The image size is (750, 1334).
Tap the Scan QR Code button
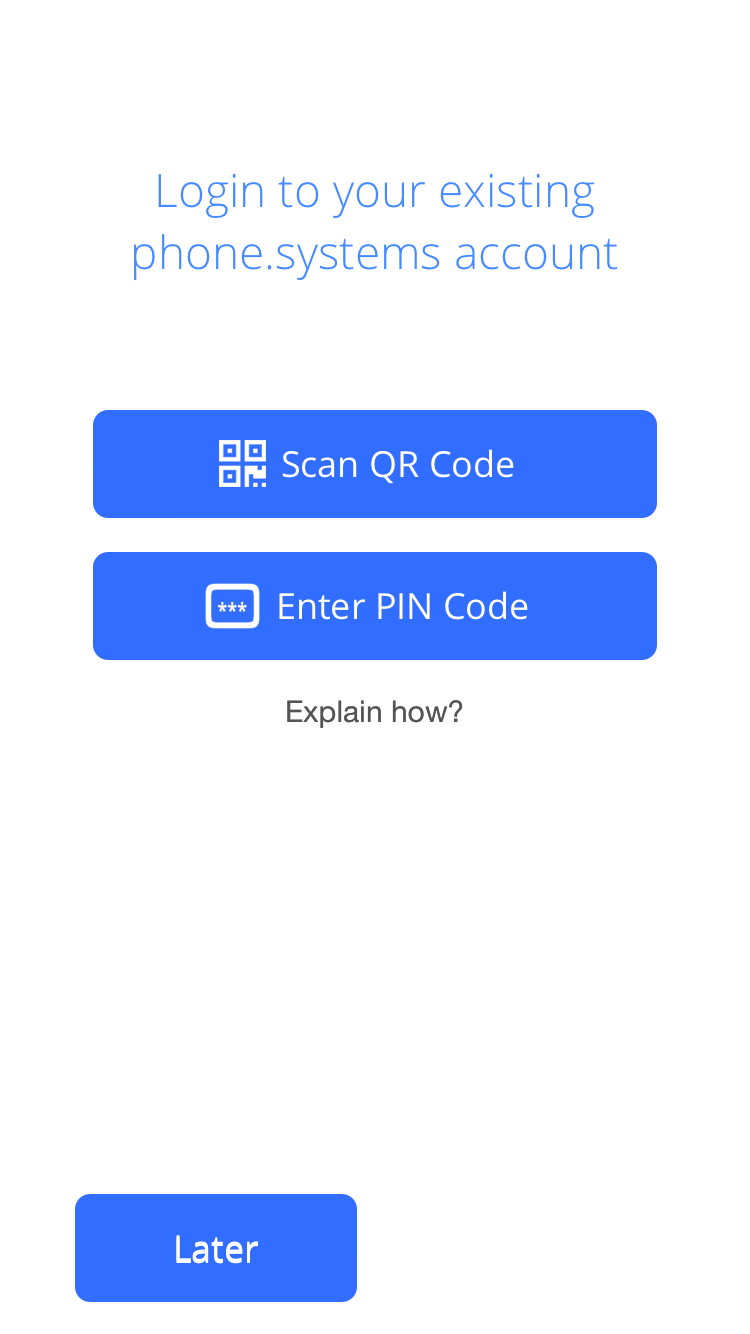tap(375, 464)
